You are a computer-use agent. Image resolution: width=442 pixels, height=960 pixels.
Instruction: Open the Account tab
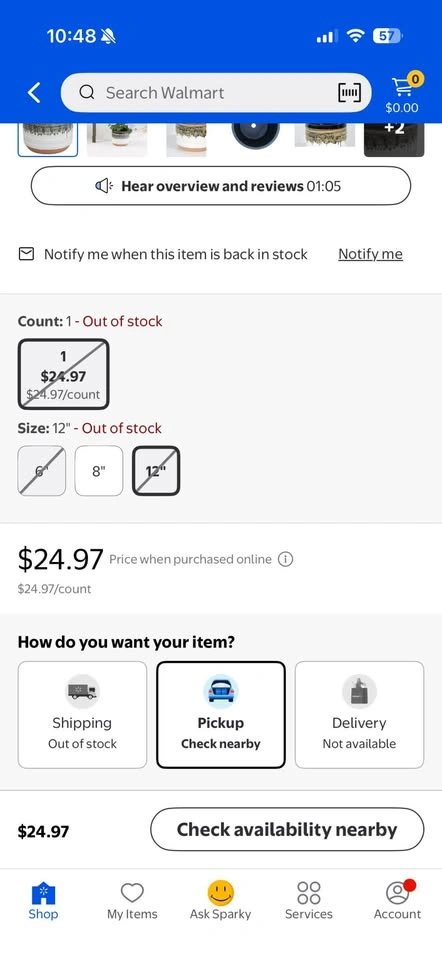[398, 901]
